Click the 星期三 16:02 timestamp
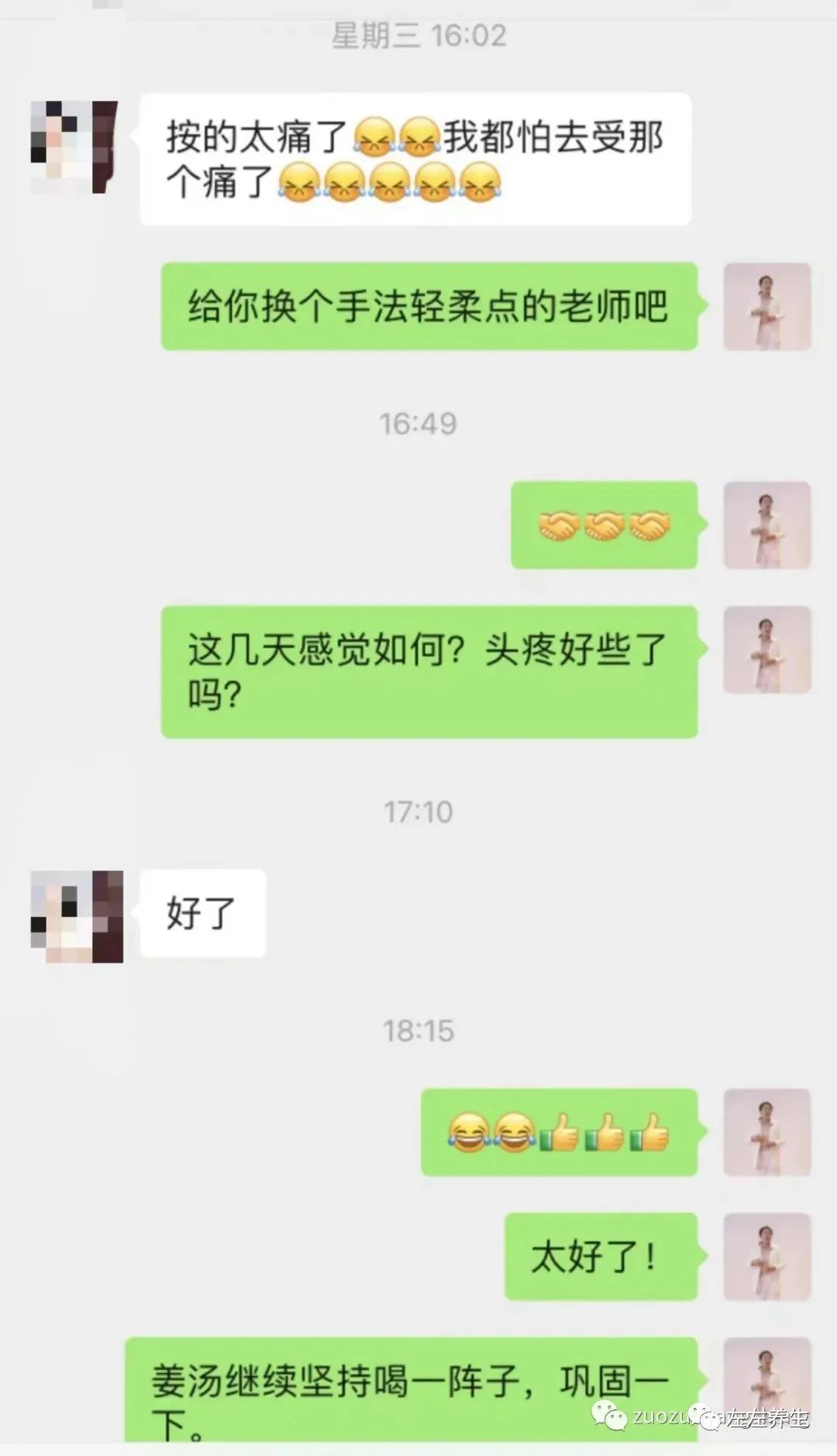Image resolution: width=837 pixels, height=1456 pixels. pyautogui.click(x=418, y=35)
